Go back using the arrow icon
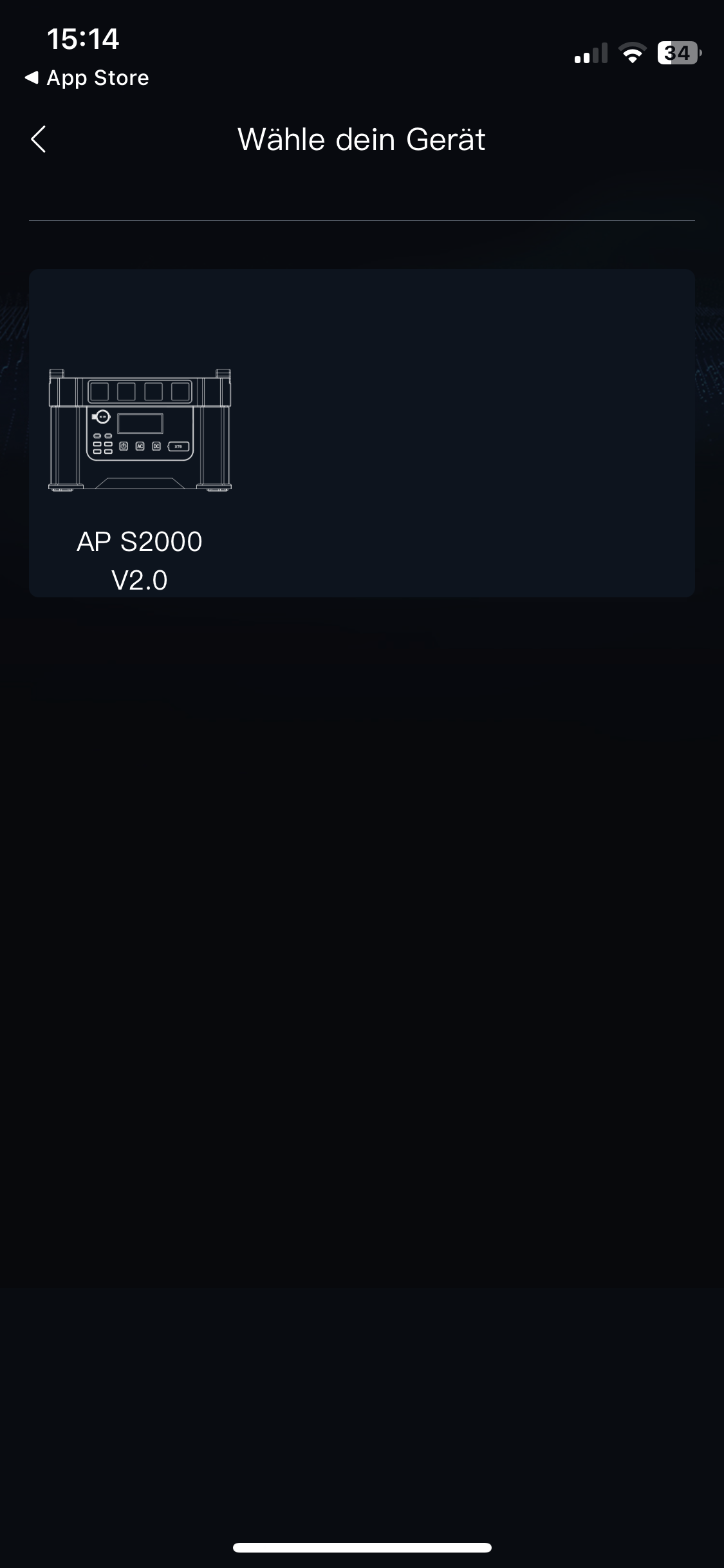Viewport: 724px width, 1568px height. coord(39,139)
